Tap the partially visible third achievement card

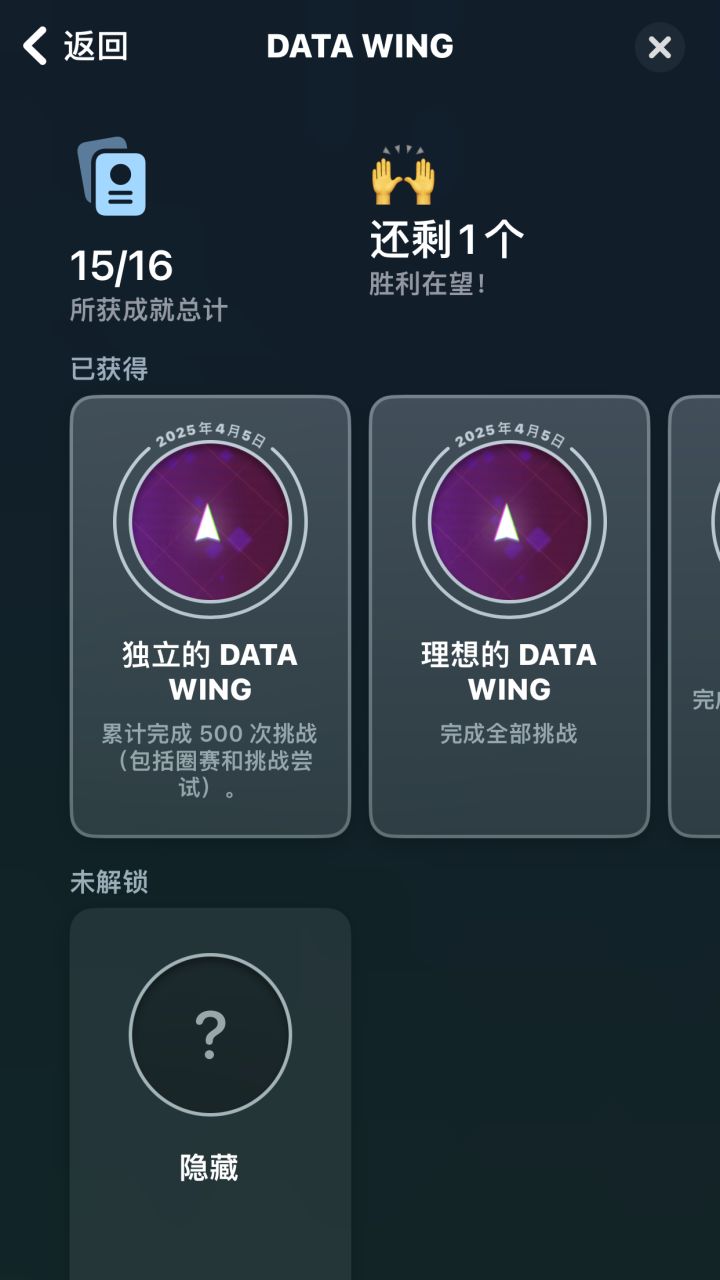coord(700,615)
